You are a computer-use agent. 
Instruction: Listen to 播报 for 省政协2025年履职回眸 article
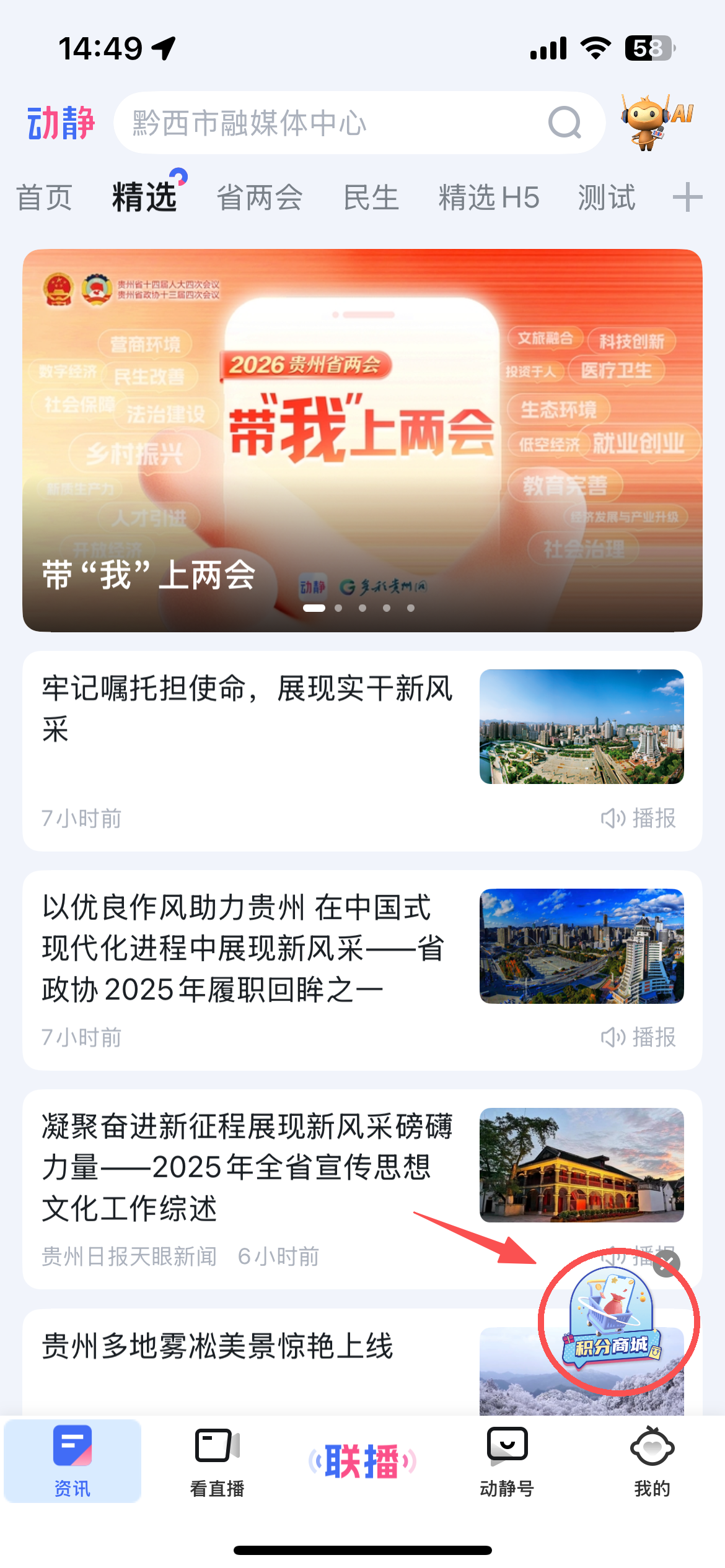(638, 1037)
